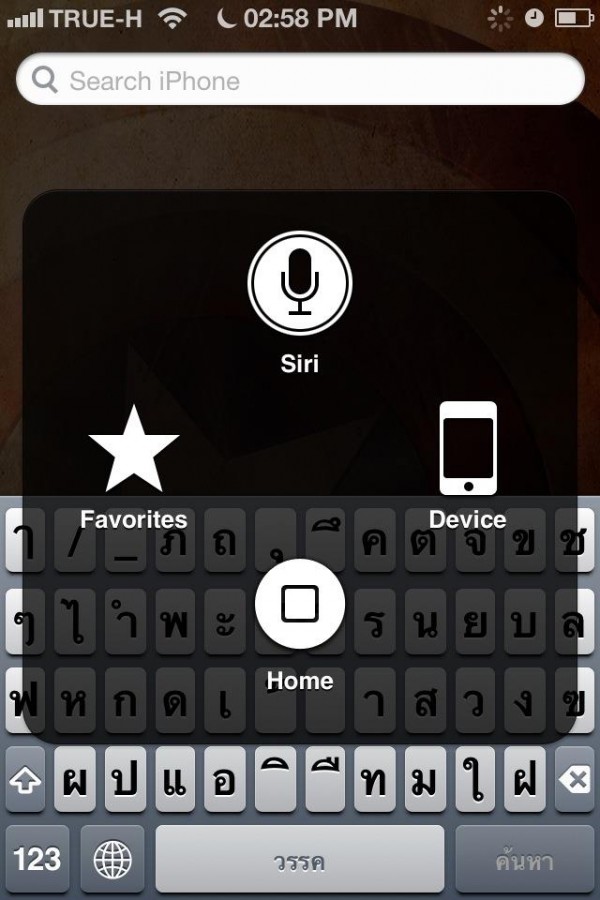Delete a character with backspace
600x900 pixels.
coord(575,781)
